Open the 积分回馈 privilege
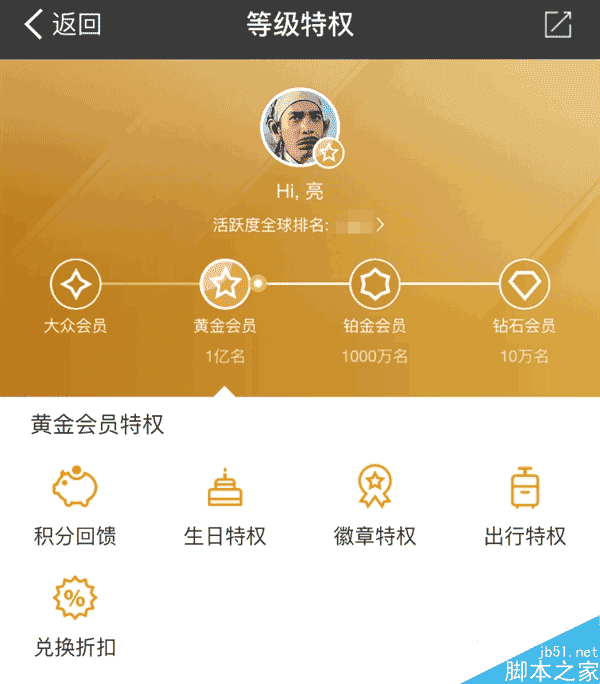 click(75, 505)
